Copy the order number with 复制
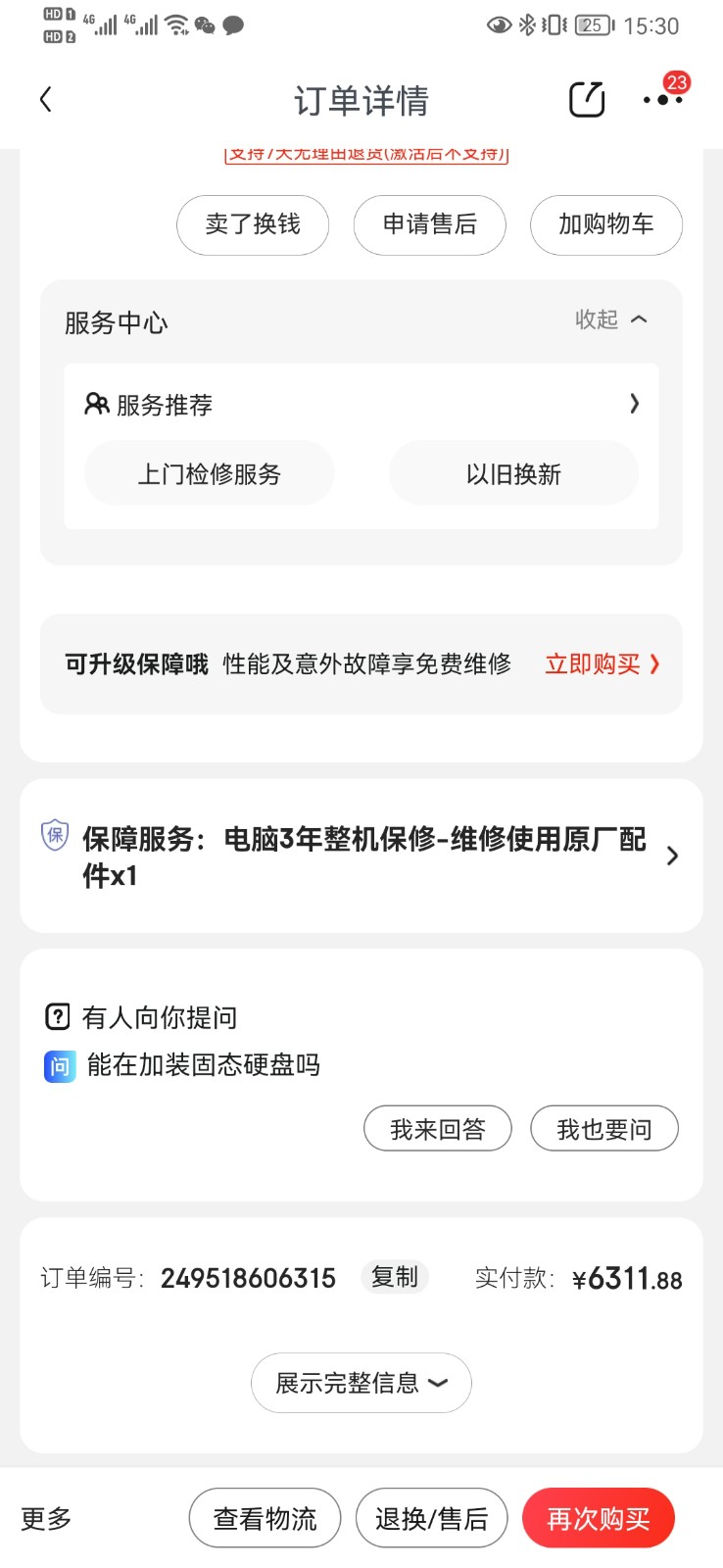723x1568 pixels. coord(395,1277)
